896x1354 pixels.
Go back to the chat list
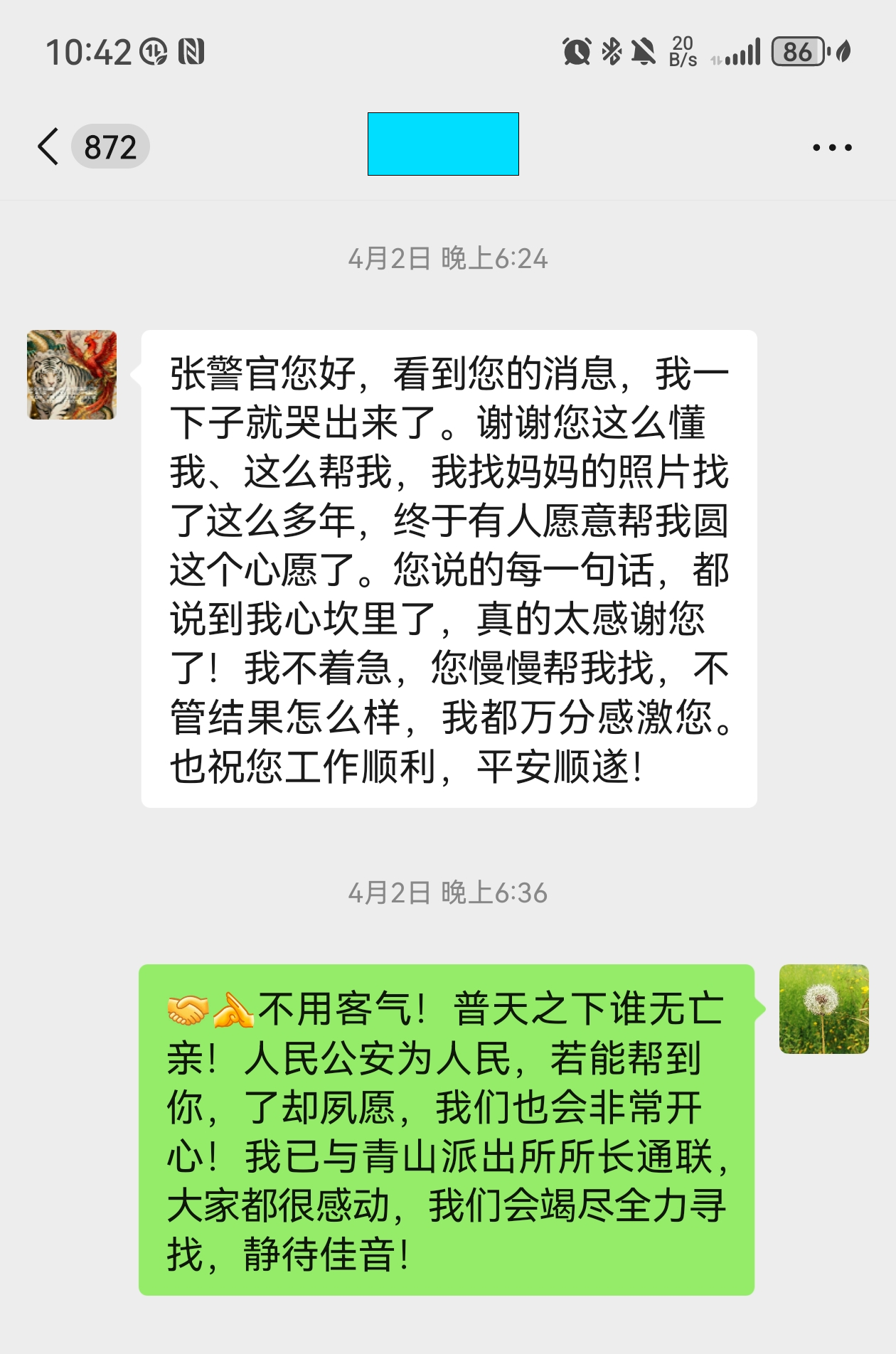pyautogui.click(x=50, y=147)
